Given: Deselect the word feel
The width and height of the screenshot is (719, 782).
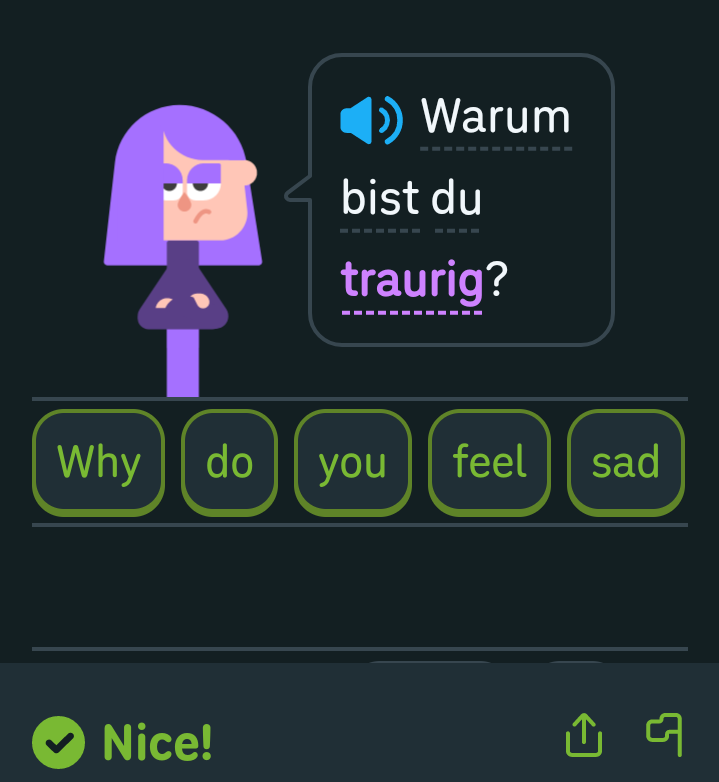Looking at the screenshot, I should tap(489, 462).
